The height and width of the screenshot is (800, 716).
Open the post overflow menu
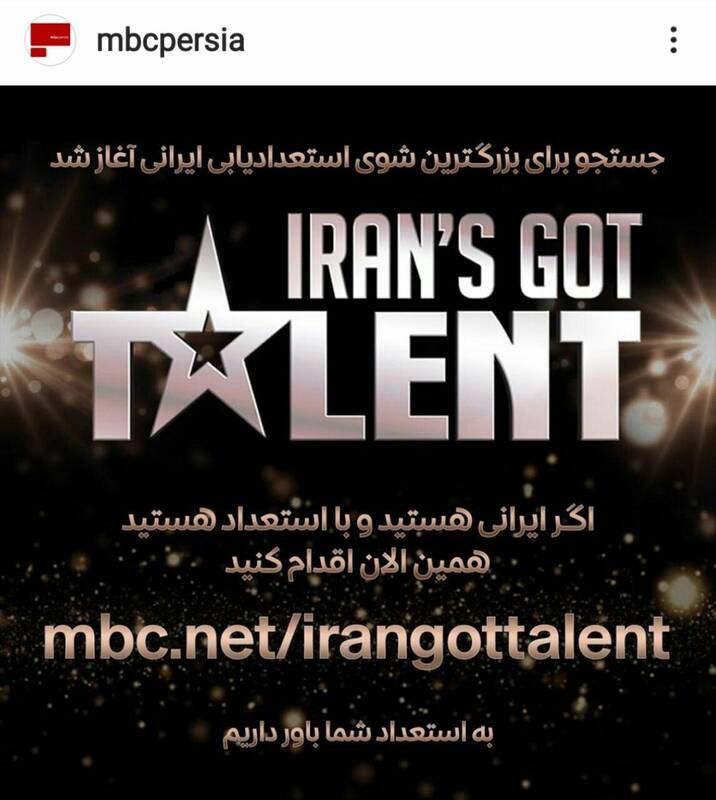tap(673, 40)
